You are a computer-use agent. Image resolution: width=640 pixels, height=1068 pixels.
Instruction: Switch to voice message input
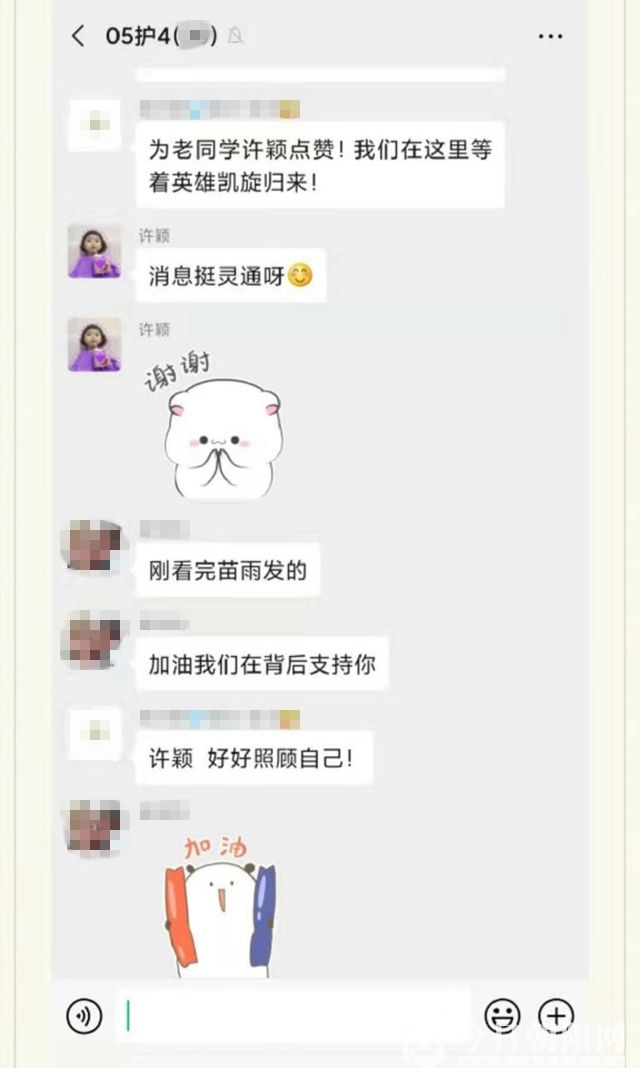(85, 1016)
